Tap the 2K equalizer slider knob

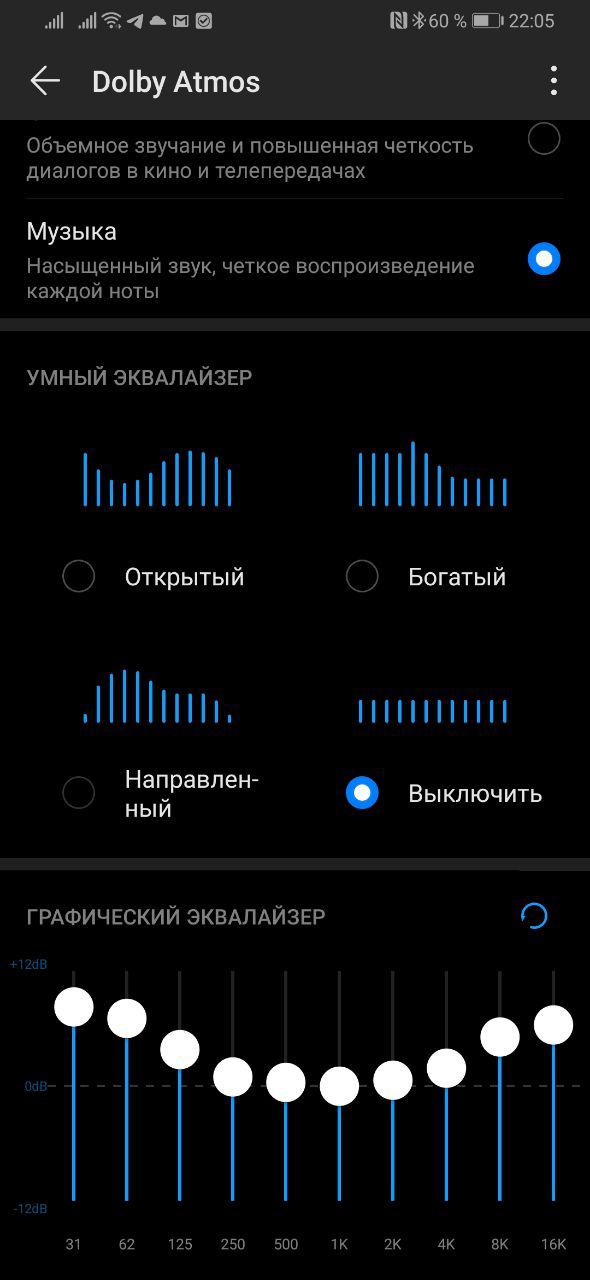pyautogui.click(x=393, y=1080)
